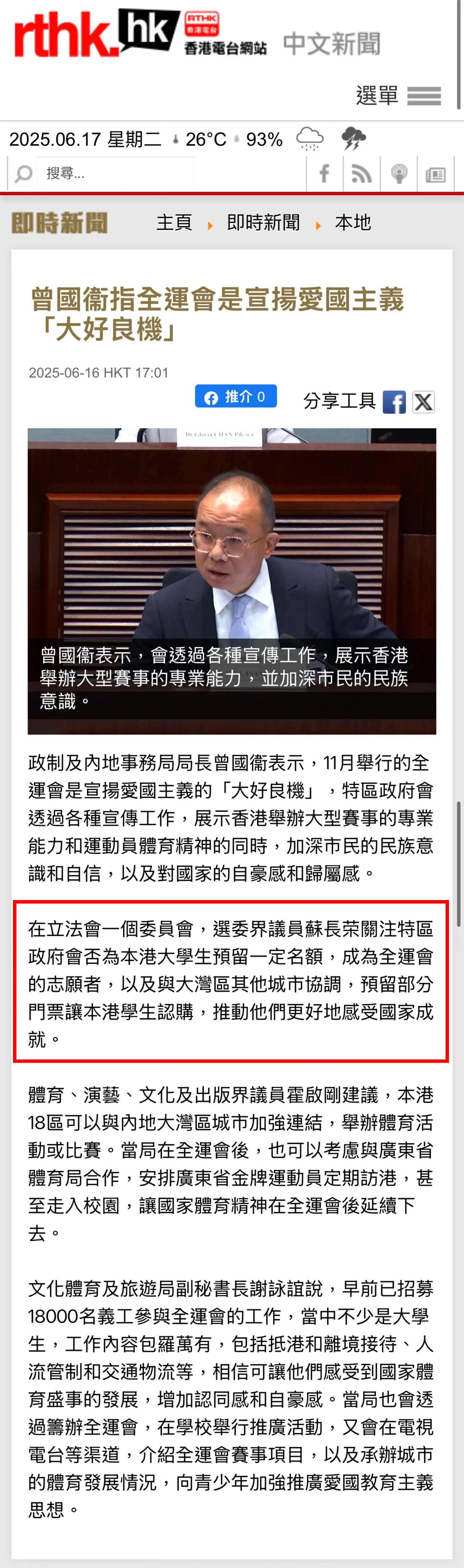Screen dimensions: 464x1568
Task: Open the newspaper icon in the toolbar
Action: click(x=435, y=175)
